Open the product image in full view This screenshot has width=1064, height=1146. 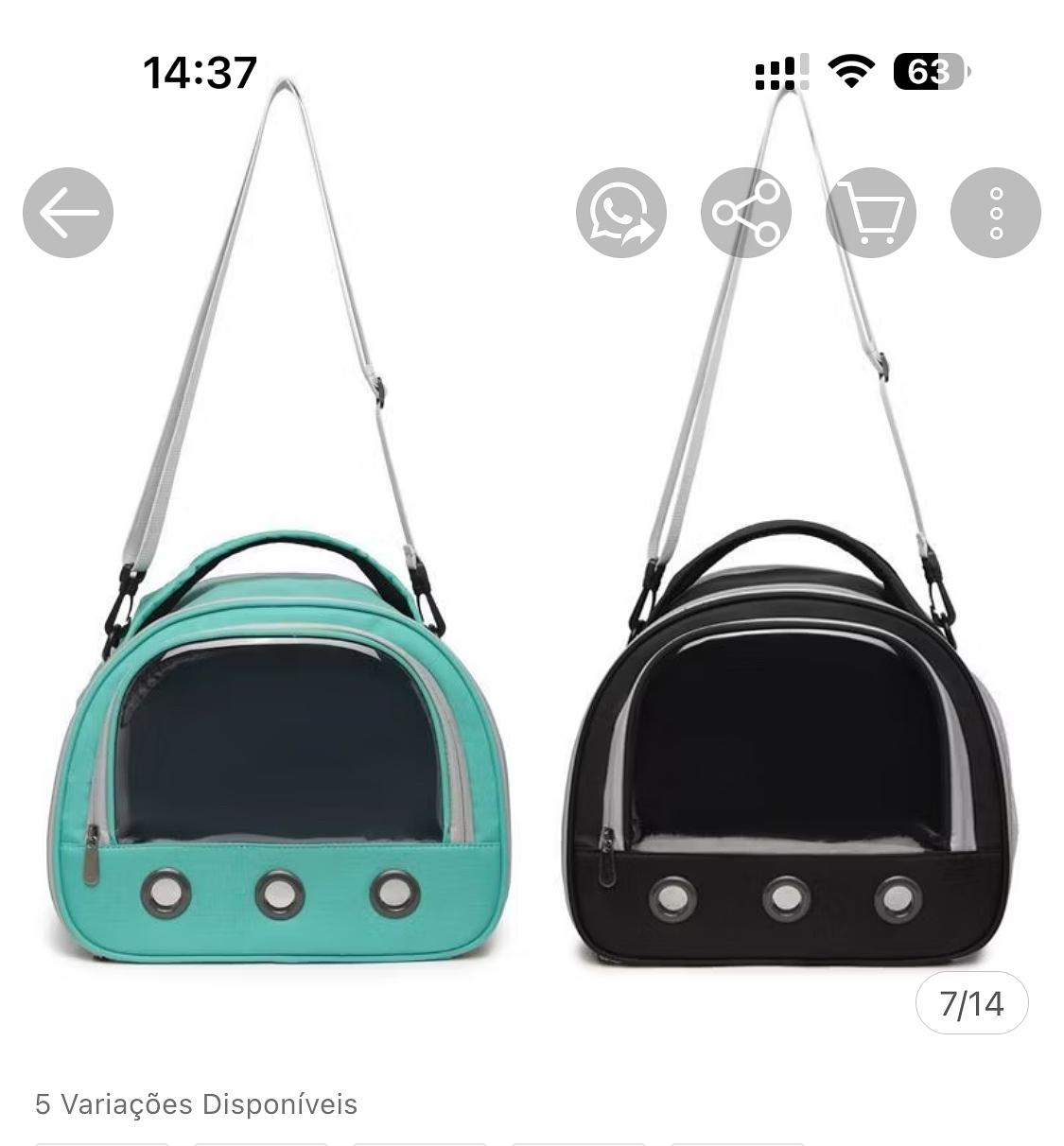[530, 615]
